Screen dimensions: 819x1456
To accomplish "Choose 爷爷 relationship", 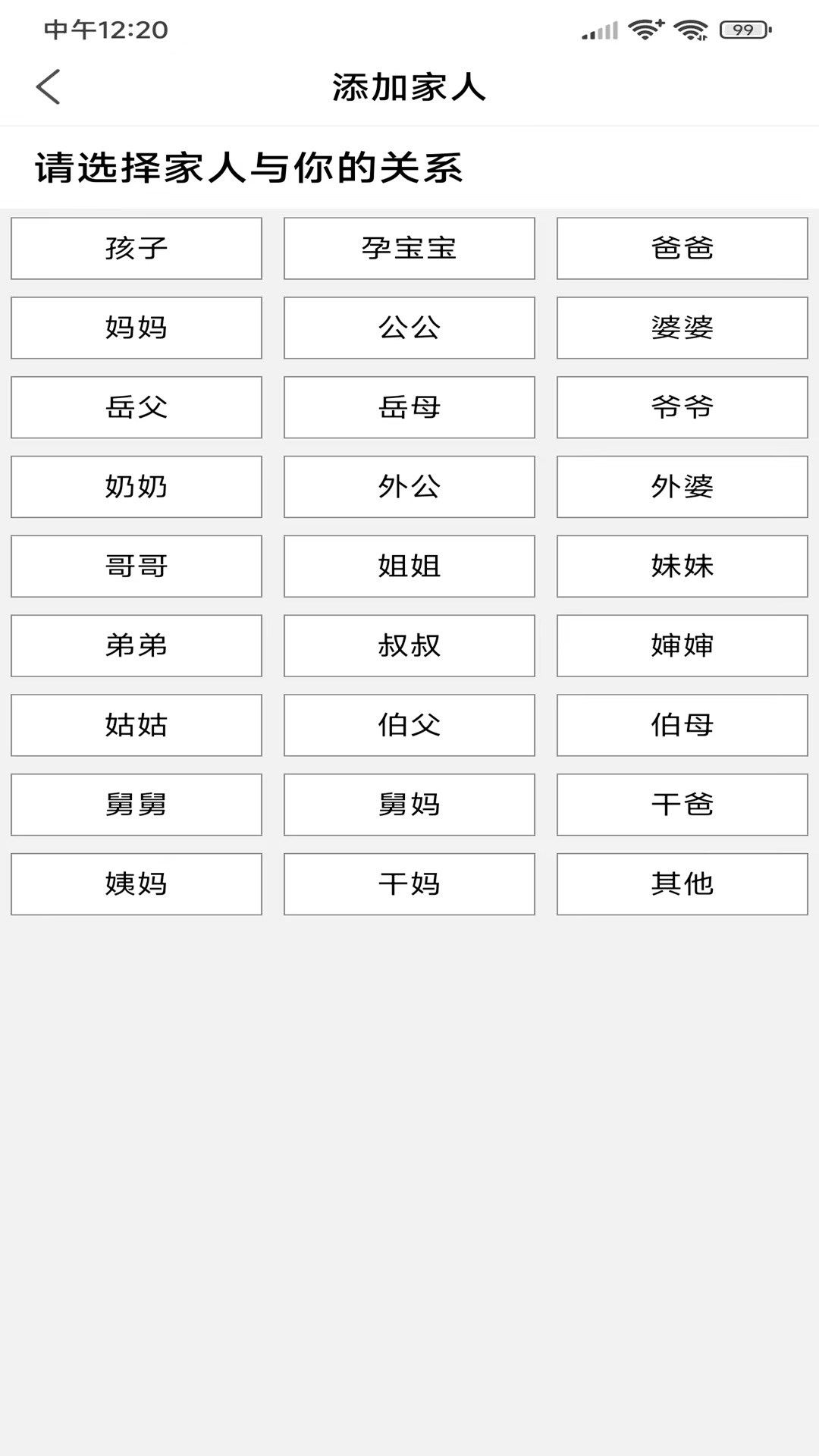I will pyautogui.click(x=682, y=407).
